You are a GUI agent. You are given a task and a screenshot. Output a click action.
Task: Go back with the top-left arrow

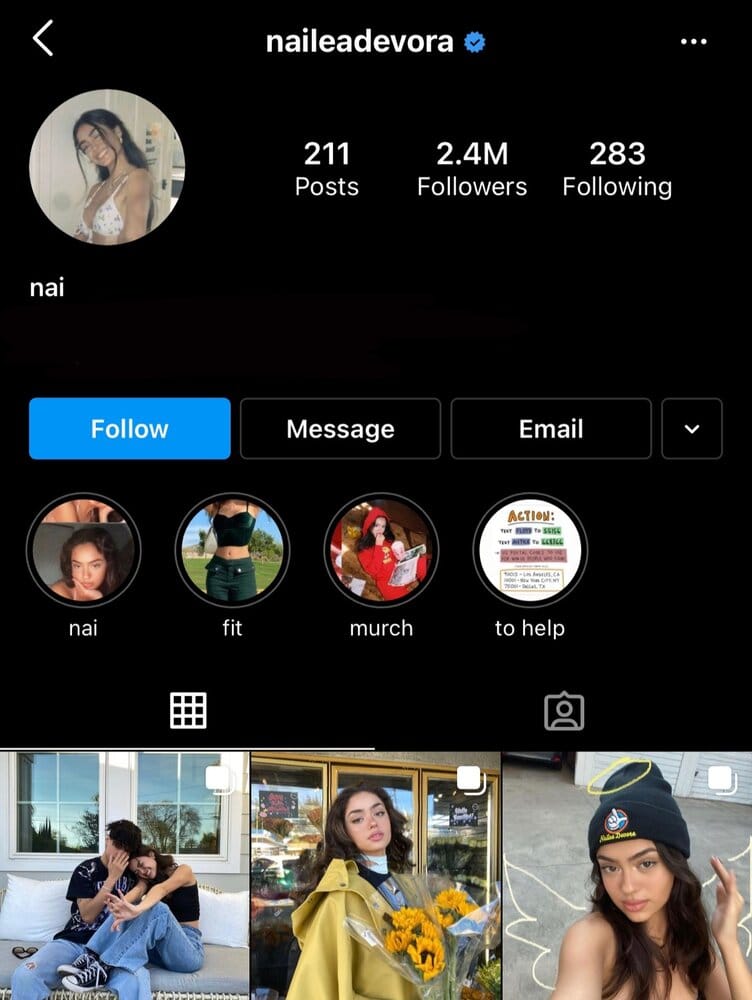tap(42, 40)
